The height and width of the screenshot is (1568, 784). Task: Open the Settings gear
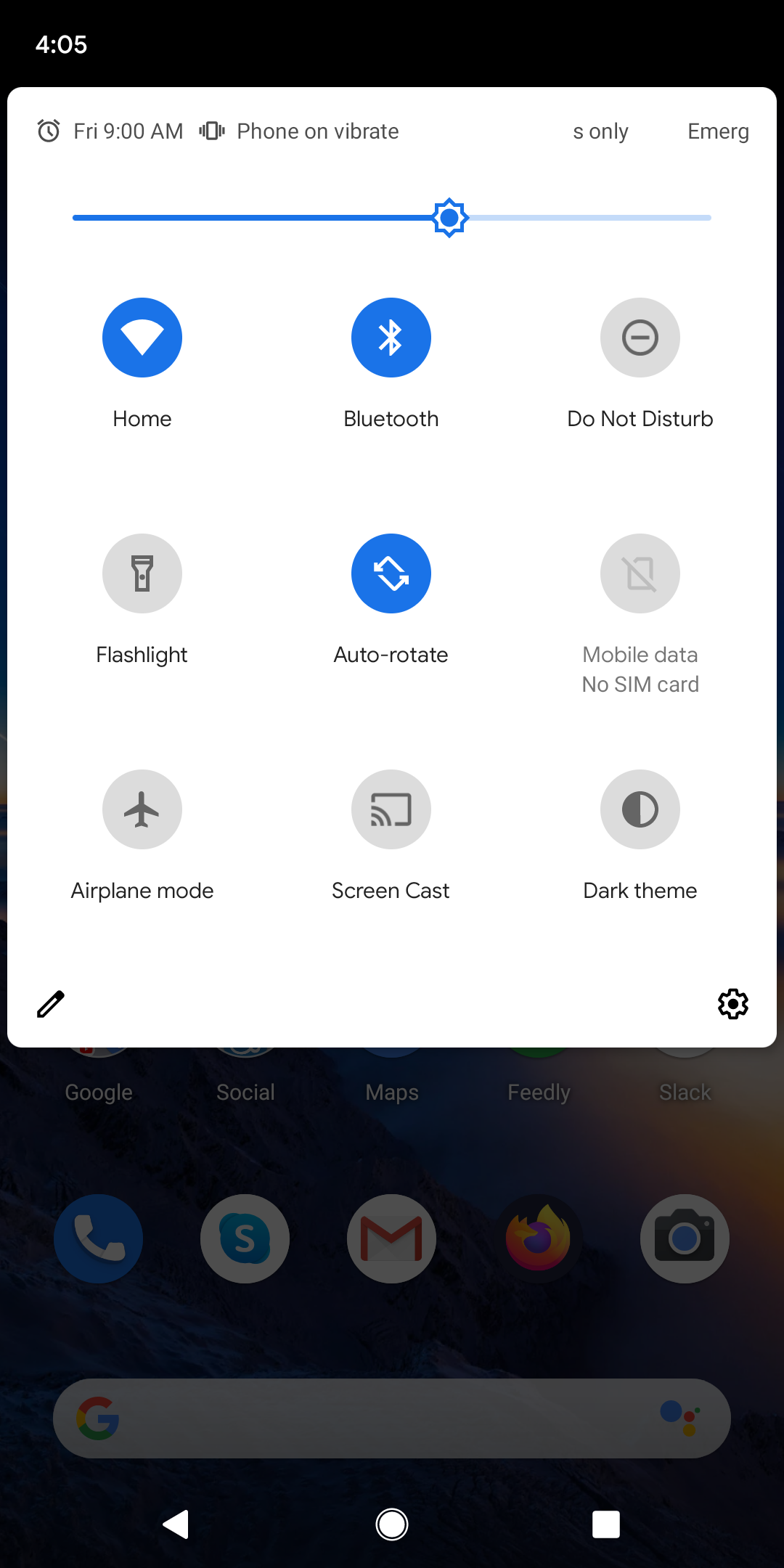point(733,1005)
